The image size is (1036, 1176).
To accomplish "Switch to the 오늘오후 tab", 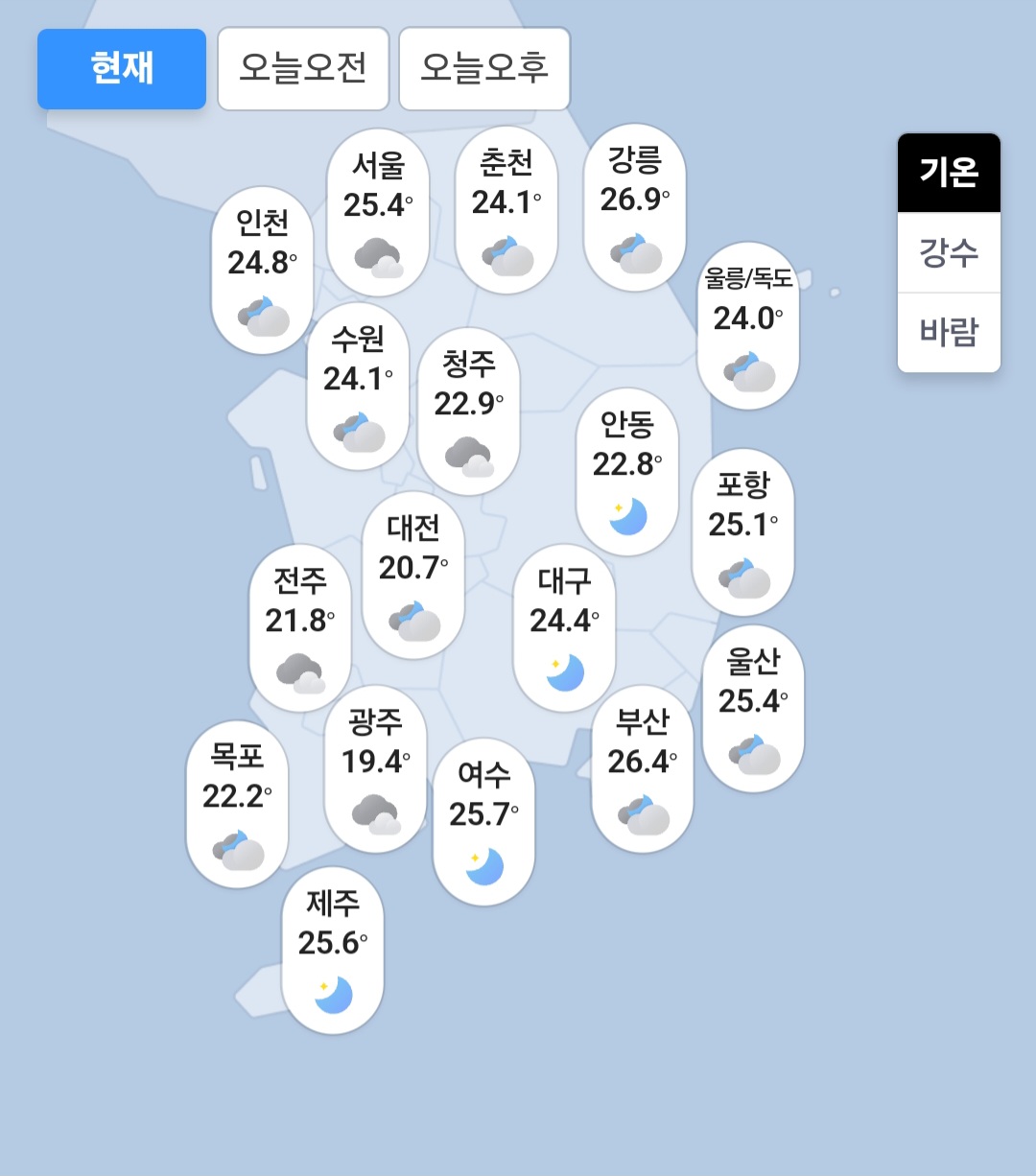I will pos(483,68).
